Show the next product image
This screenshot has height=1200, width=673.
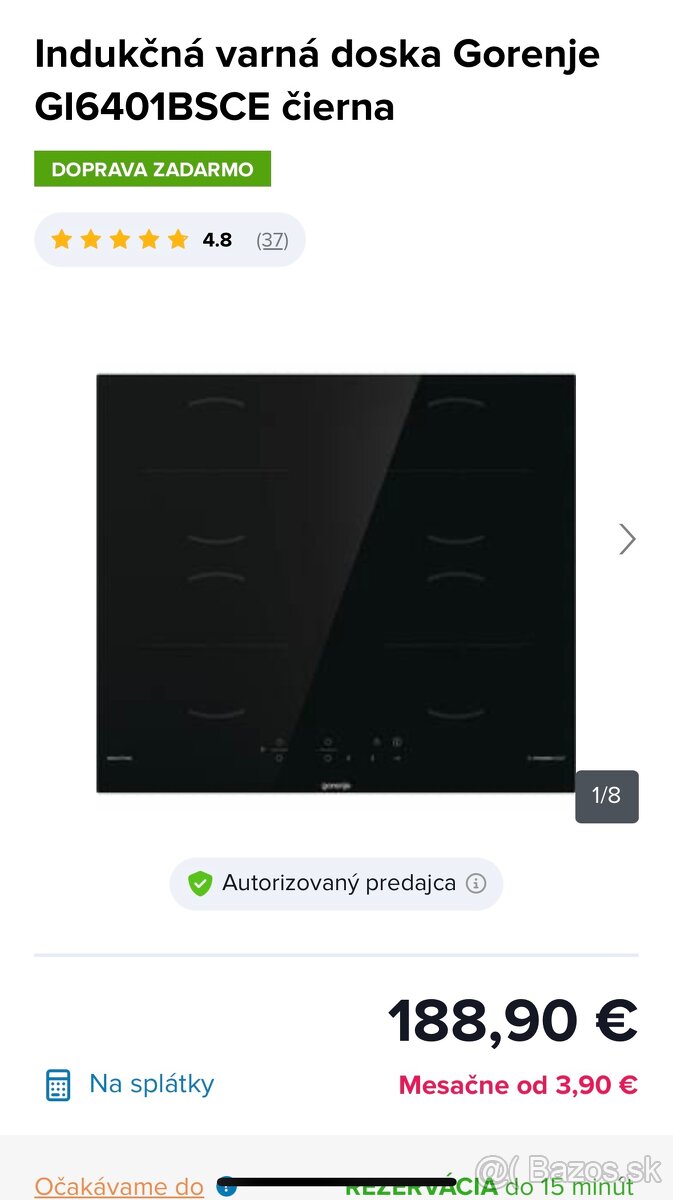[x=627, y=539]
